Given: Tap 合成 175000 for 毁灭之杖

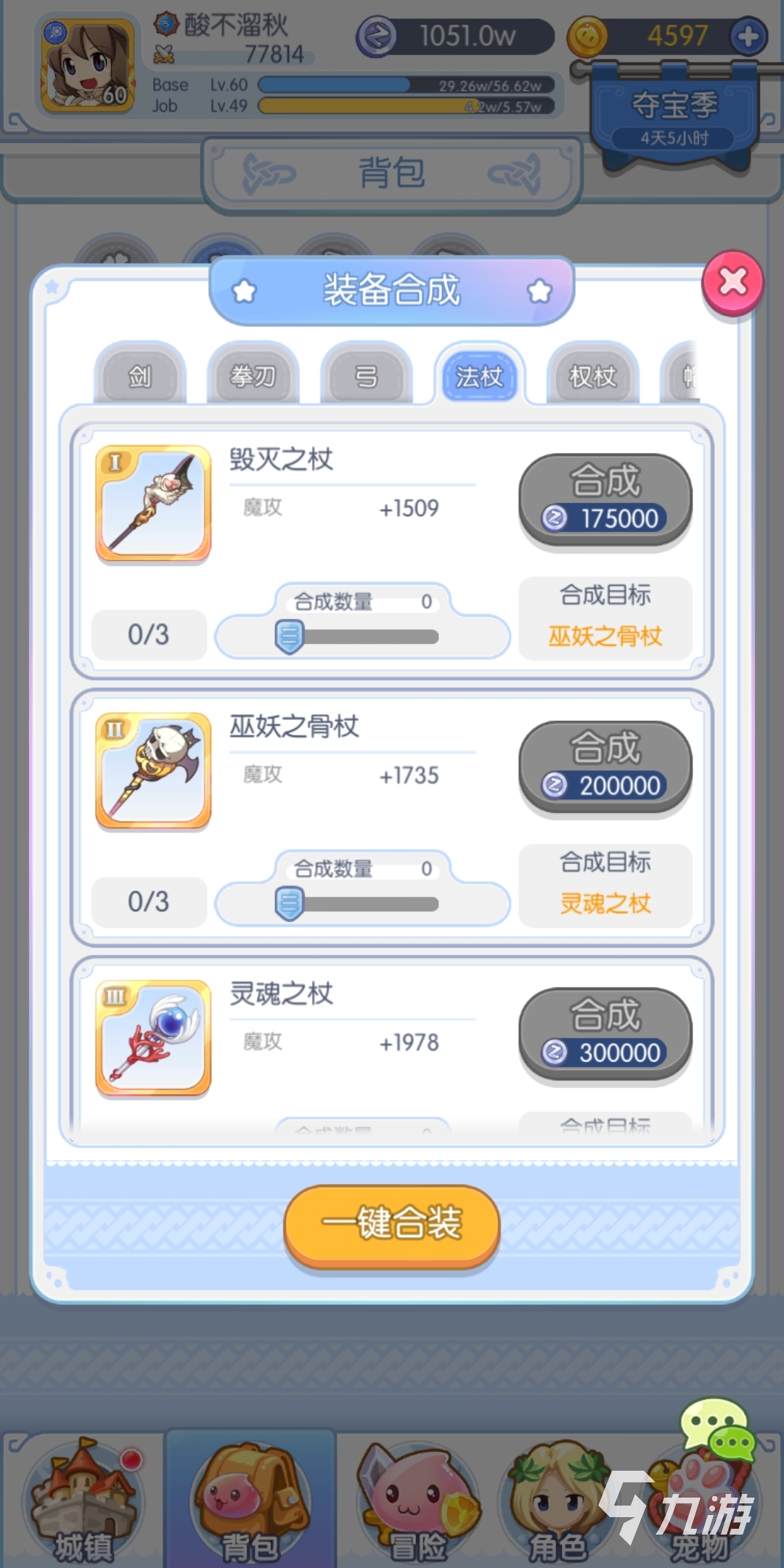Looking at the screenshot, I should point(605,499).
